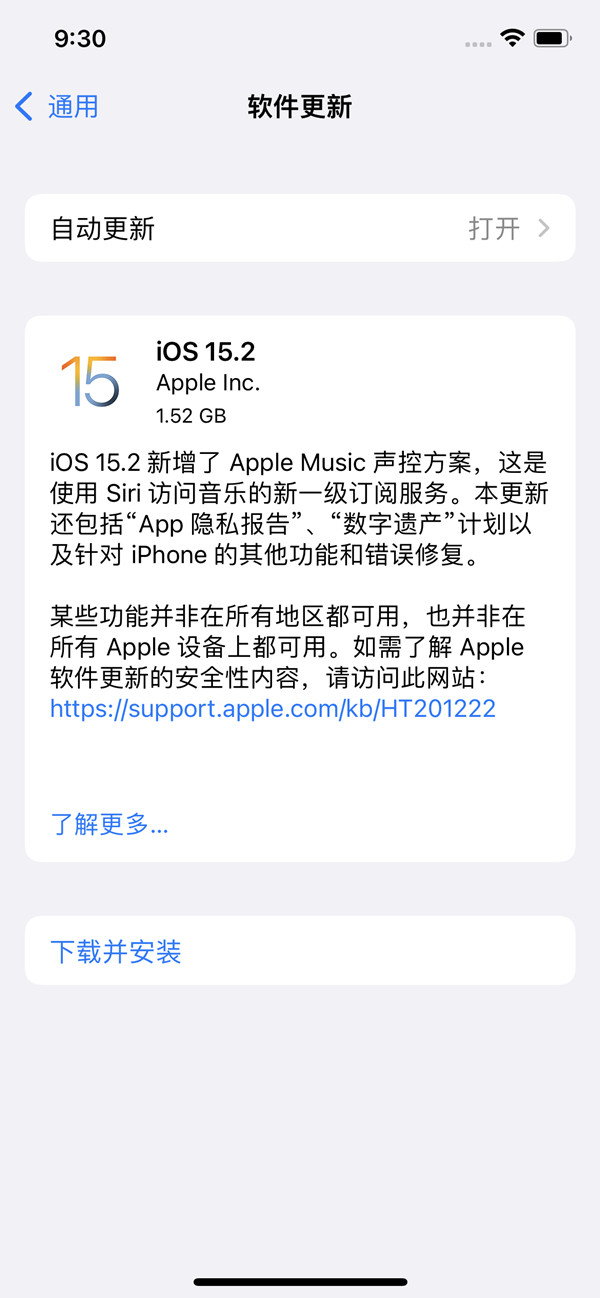Go back to 通用 settings
Viewport: 600px width, 1298px height.
click(x=58, y=106)
